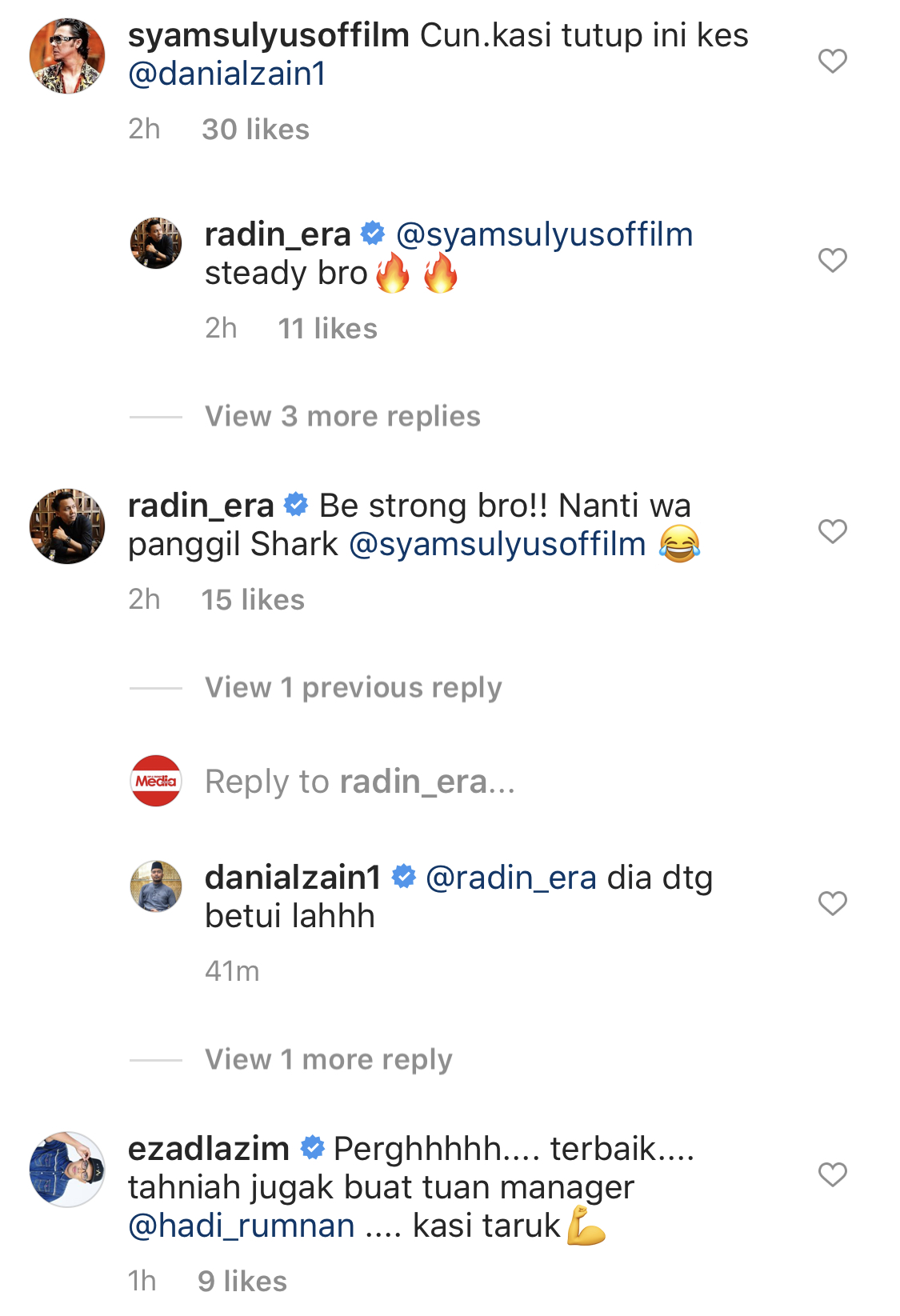This screenshot has height=1316, width=900.
Task: Open ezadlazim's profile from username
Action: click(x=209, y=1149)
